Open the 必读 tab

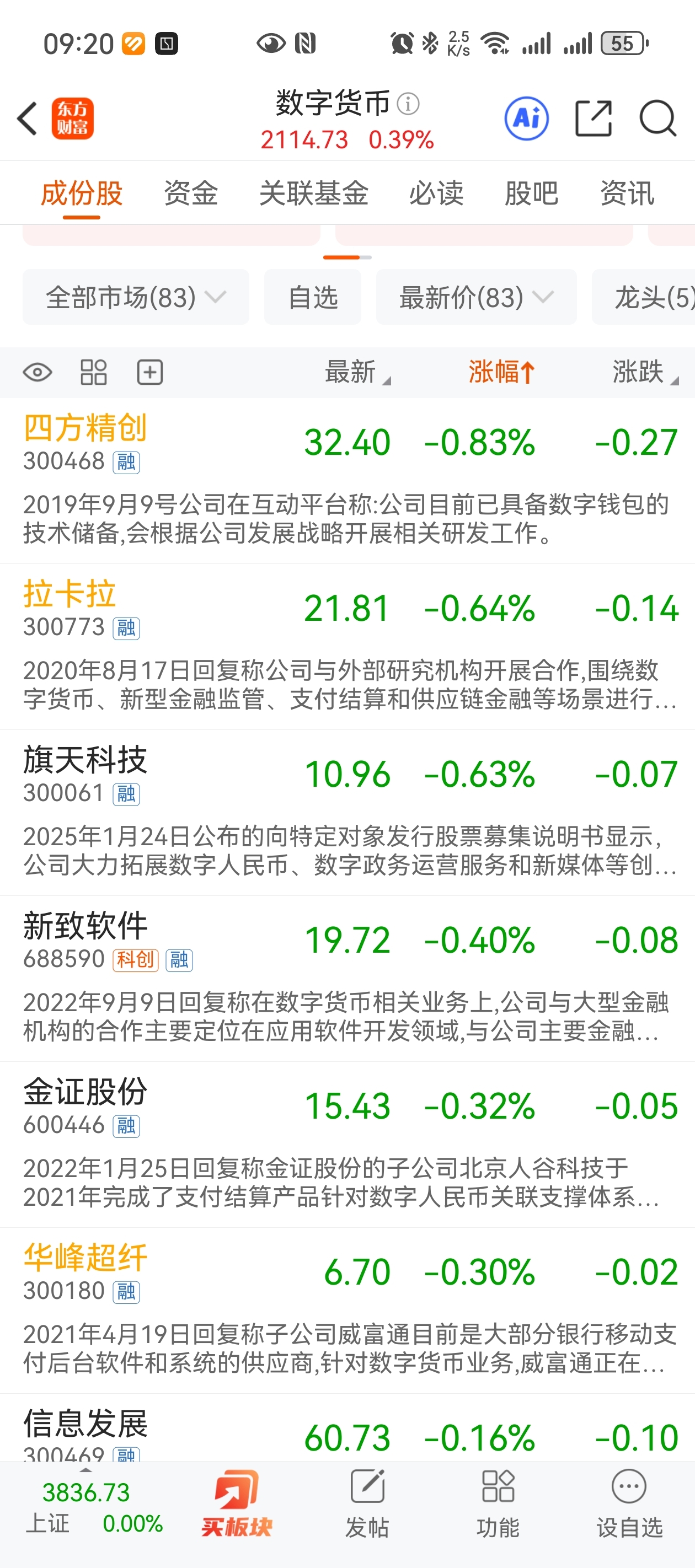(436, 194)
